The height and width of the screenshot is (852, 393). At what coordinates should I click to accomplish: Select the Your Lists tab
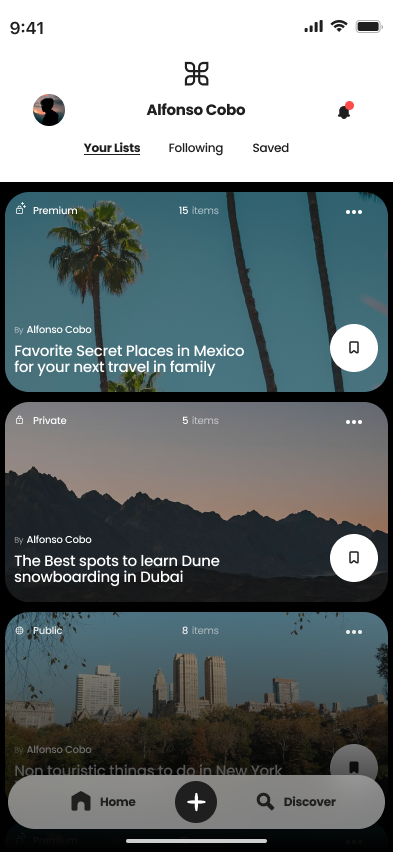pos(112,148)
